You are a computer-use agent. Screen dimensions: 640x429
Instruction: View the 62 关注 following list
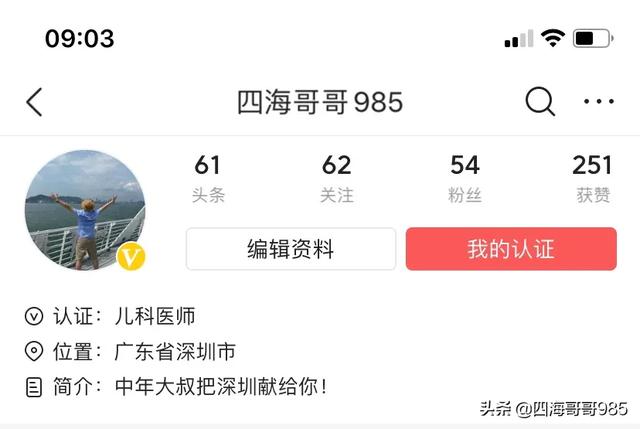[x=336, y=178]
